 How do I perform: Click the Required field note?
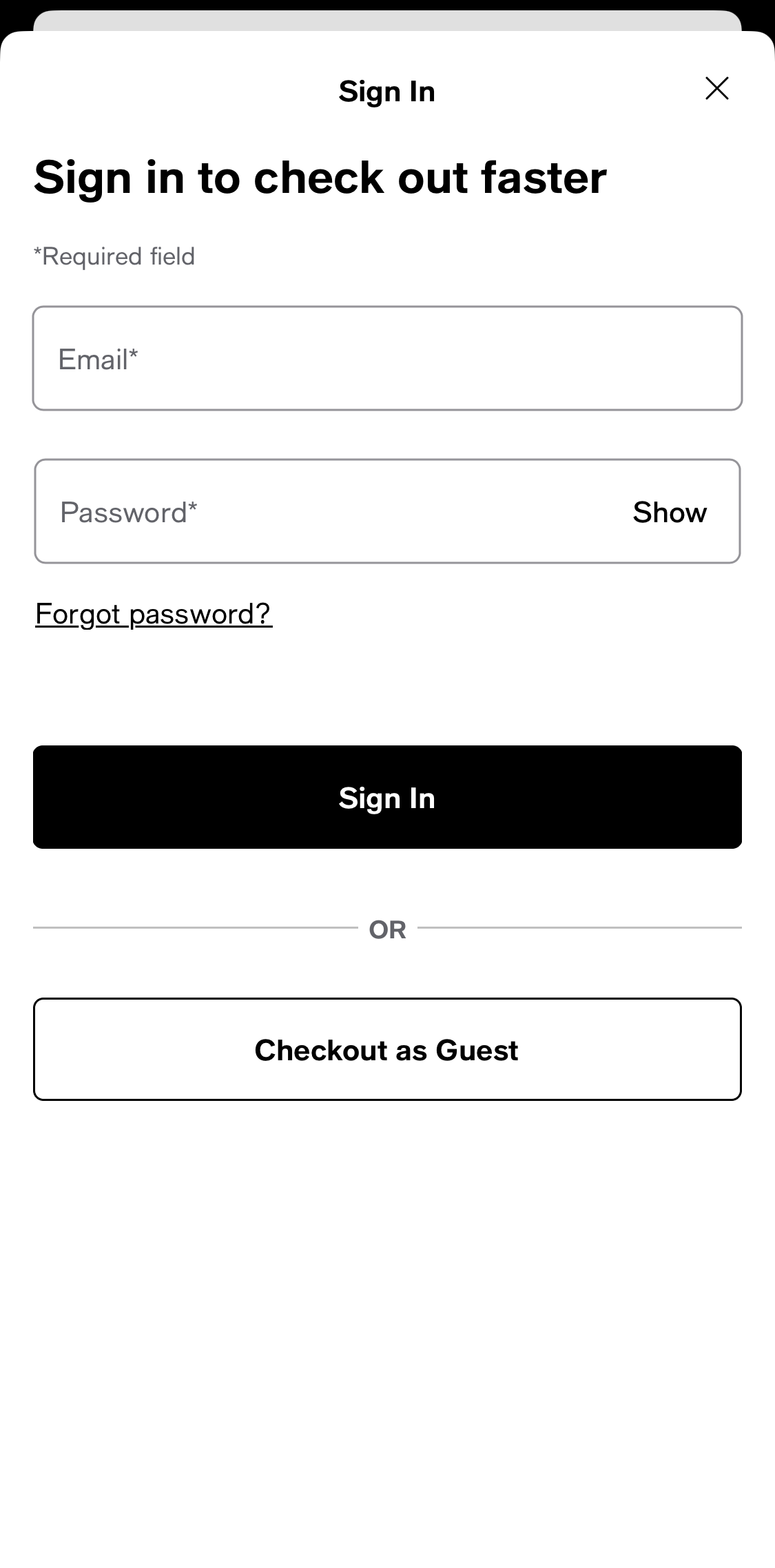(x=114, y=256)
